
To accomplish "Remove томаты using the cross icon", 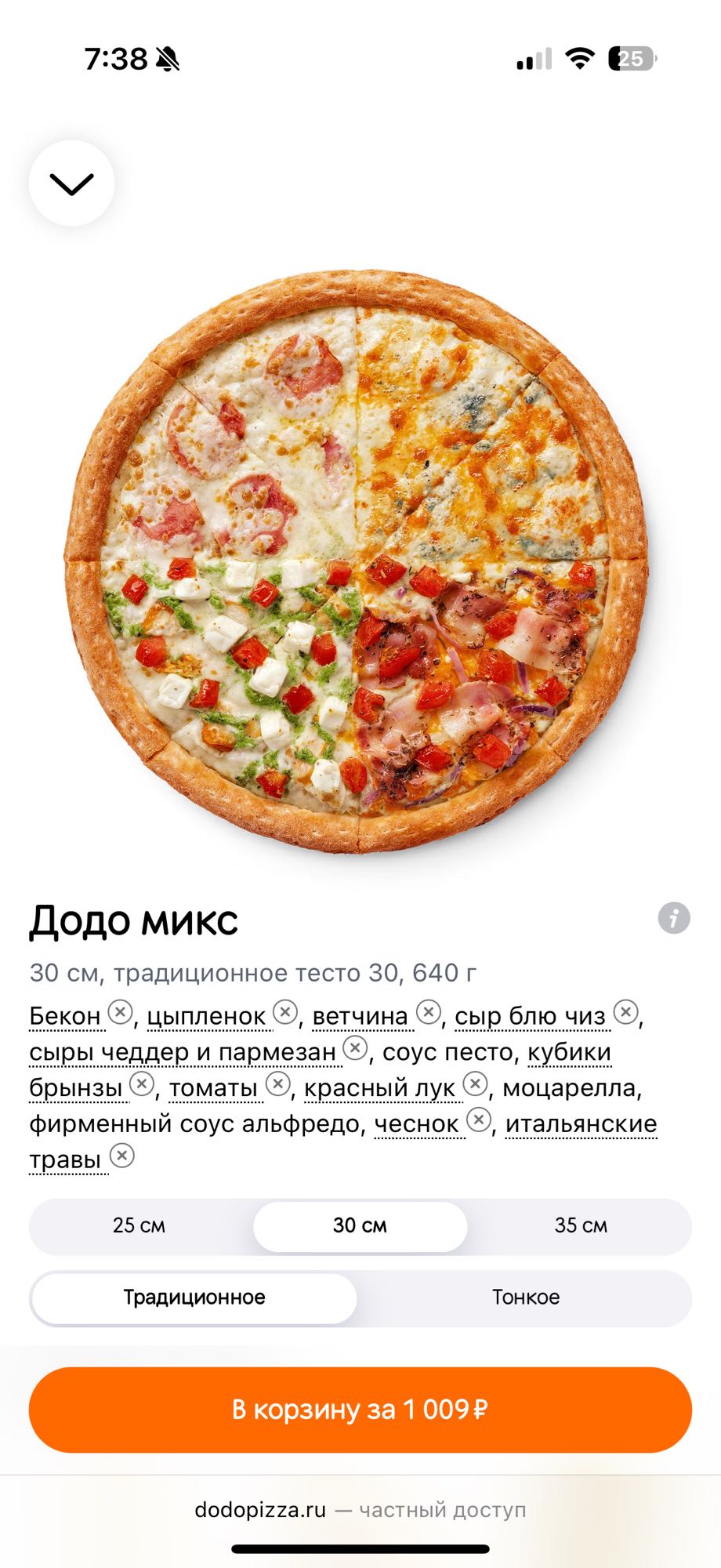I will [x=276, y=1086].
